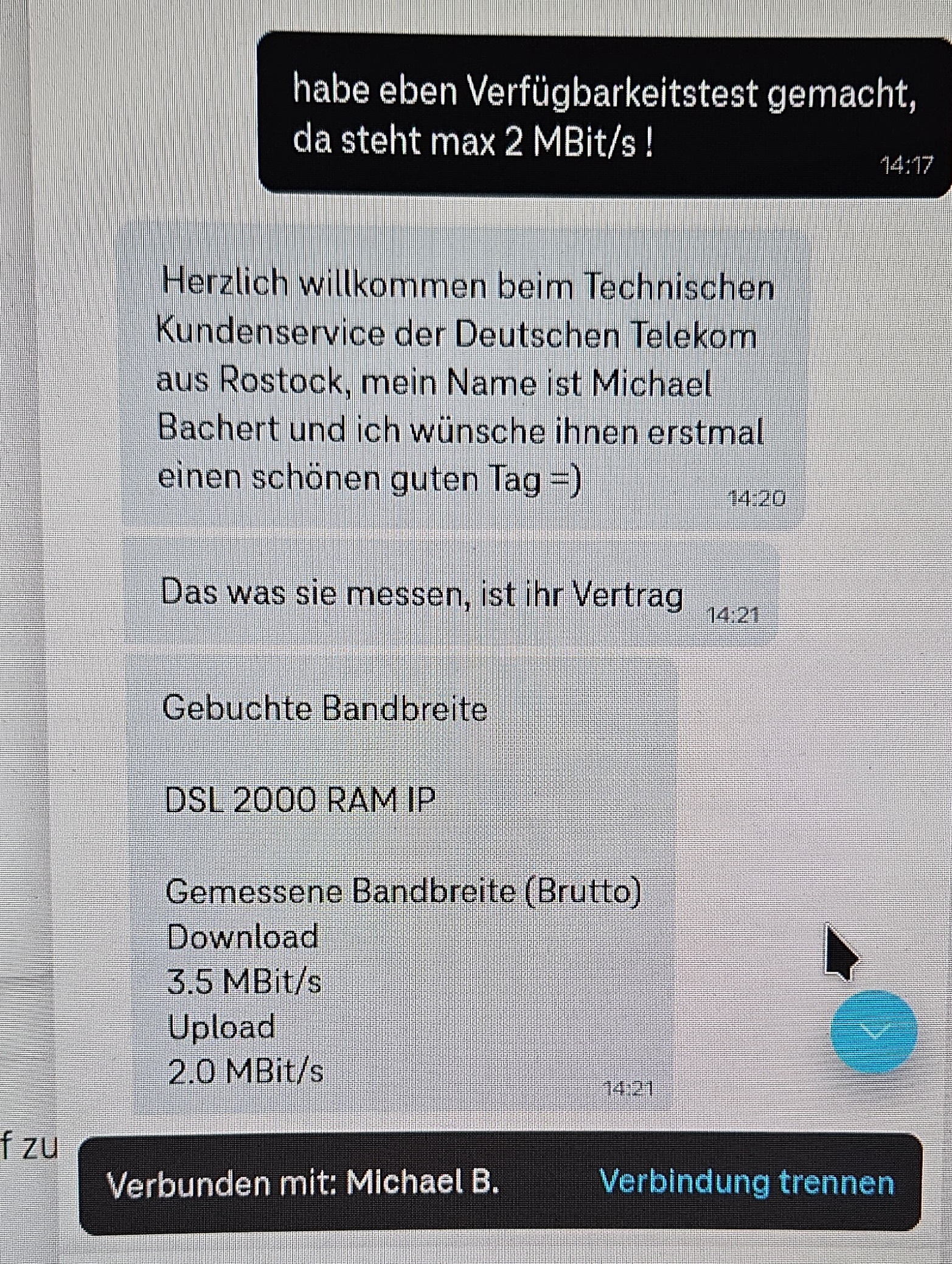
Task: Disconnect chat via Verbindung trennen
Action: 746,1181
